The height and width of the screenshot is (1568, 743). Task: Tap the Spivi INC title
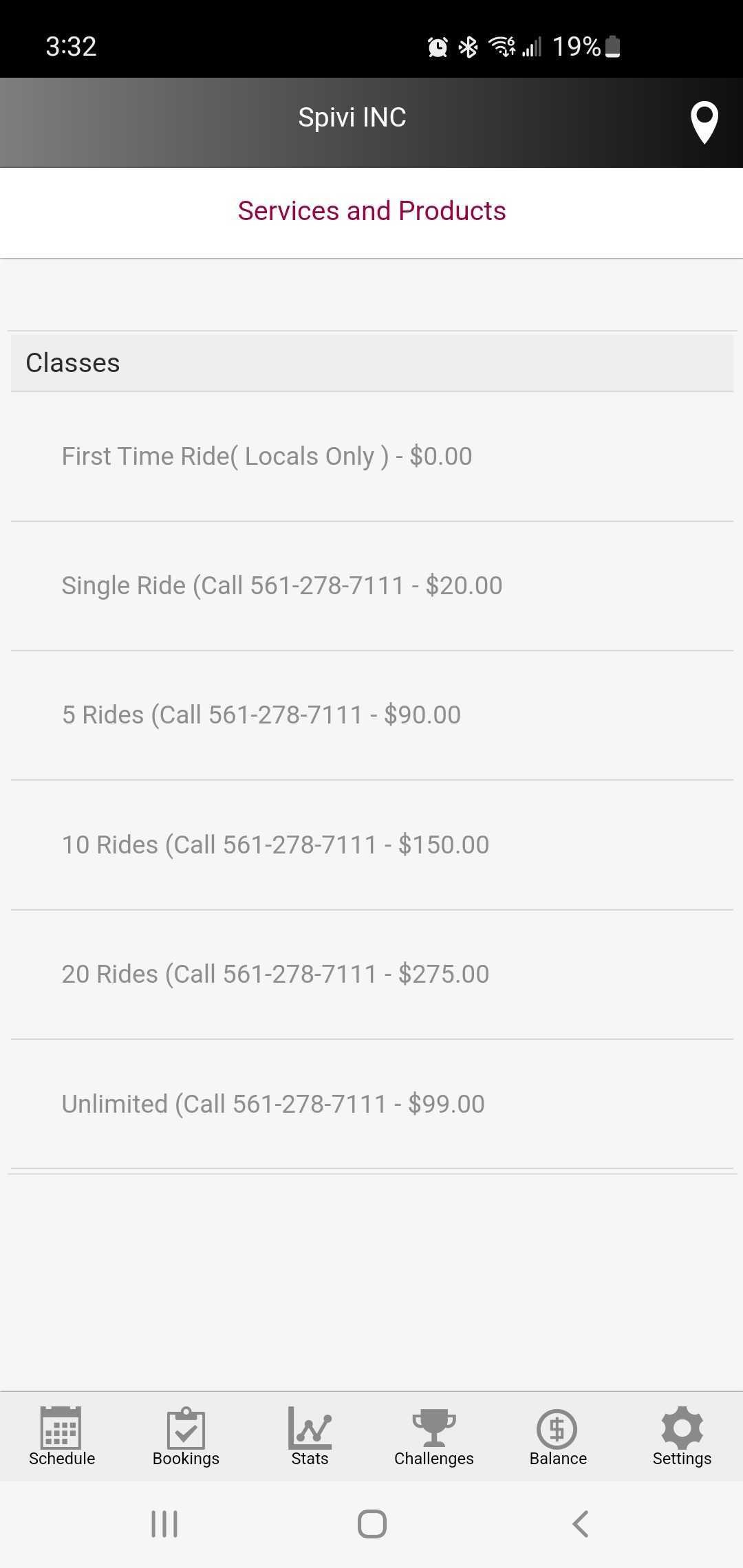coord(352,117)
